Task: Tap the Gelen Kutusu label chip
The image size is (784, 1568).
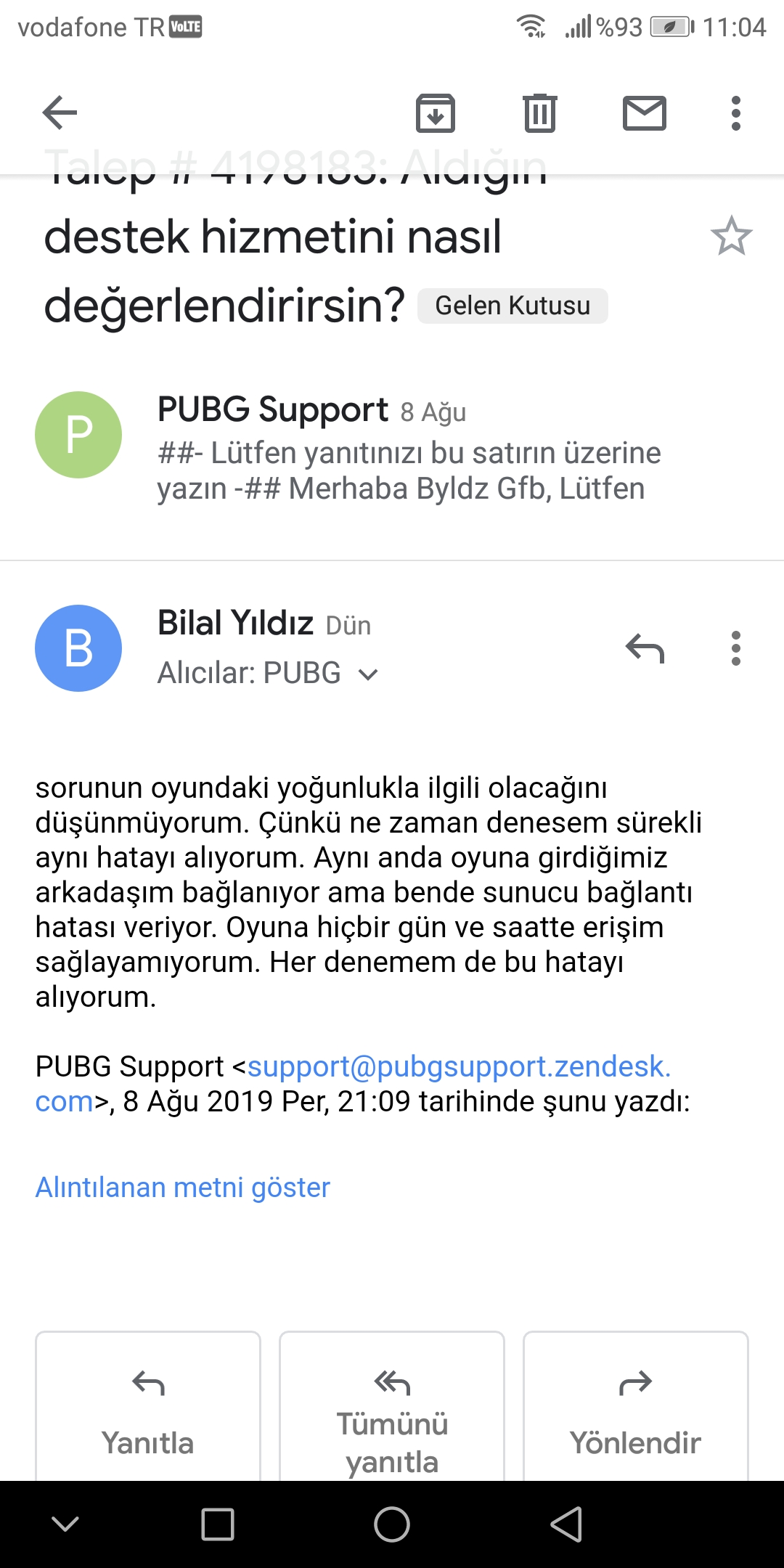Action: (x=513, y=306)
